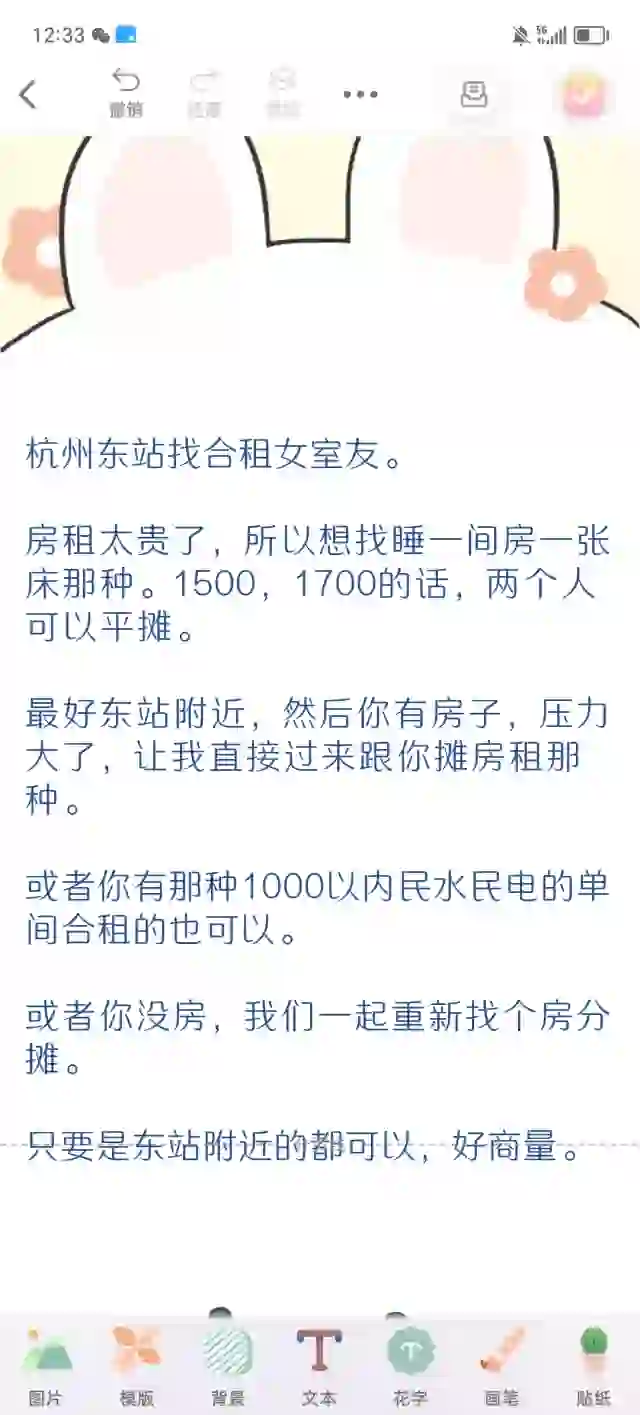This screenshot has height=1415, width=640.
Task: Choose the 背景 background tool
Action: click(x=228, y=1365)
